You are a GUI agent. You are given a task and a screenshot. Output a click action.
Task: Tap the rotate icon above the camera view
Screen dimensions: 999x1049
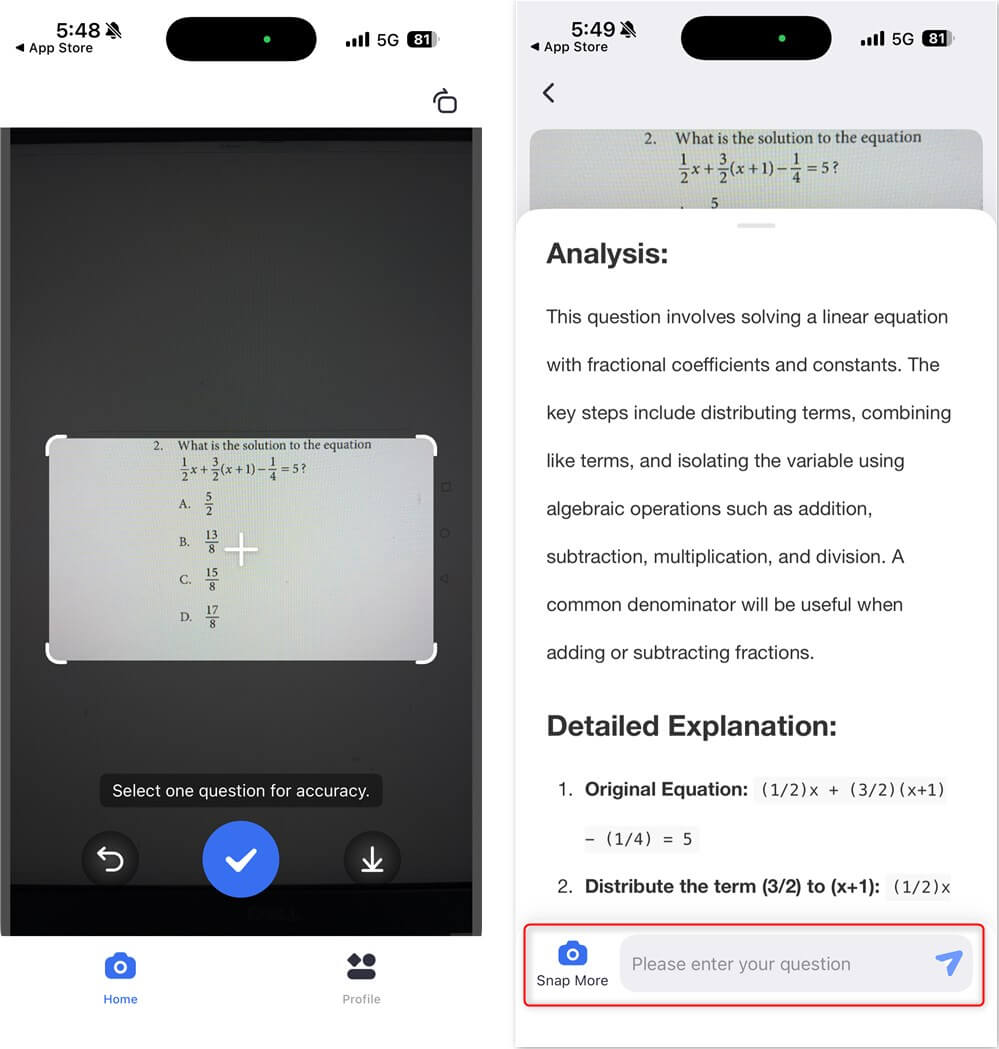pos(445,101)
